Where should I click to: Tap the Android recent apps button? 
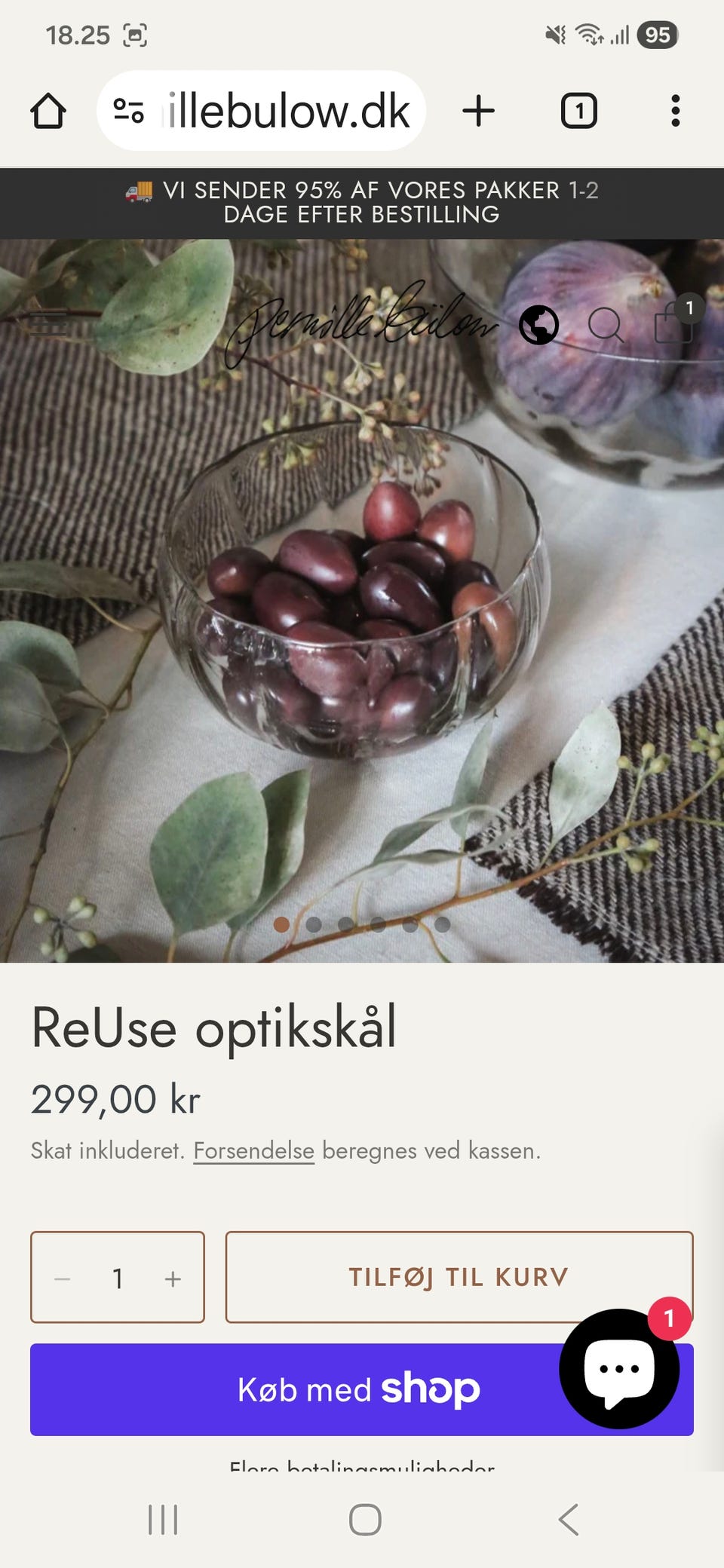[163, 1521]
